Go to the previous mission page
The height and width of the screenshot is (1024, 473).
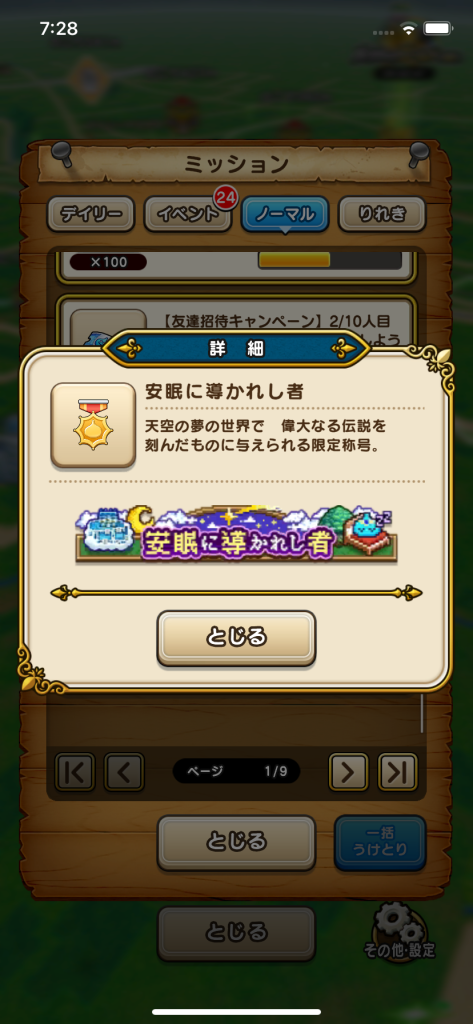click(x=124, y=772)
